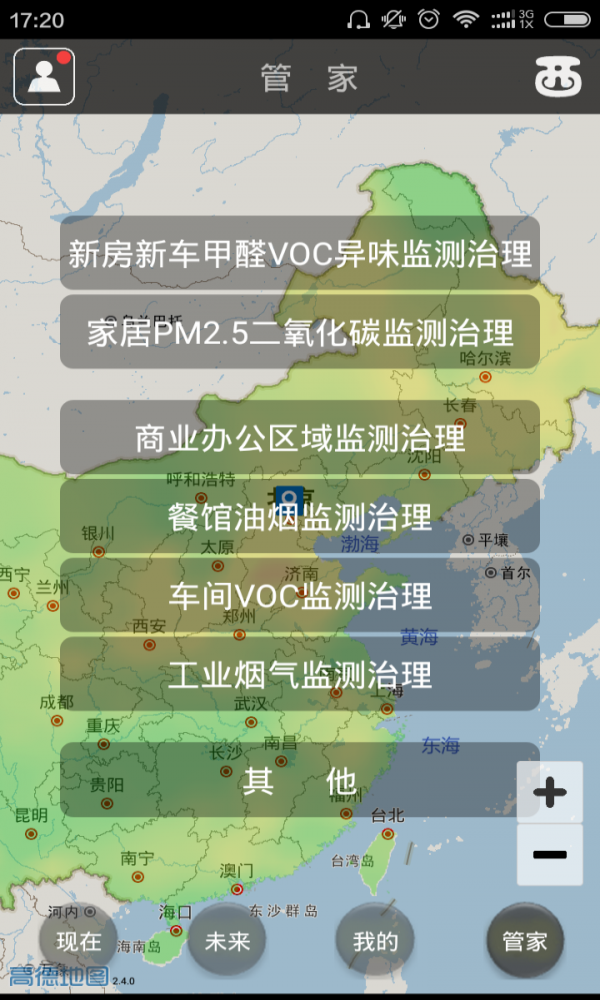Select the 其他 option

pos(300,781)
